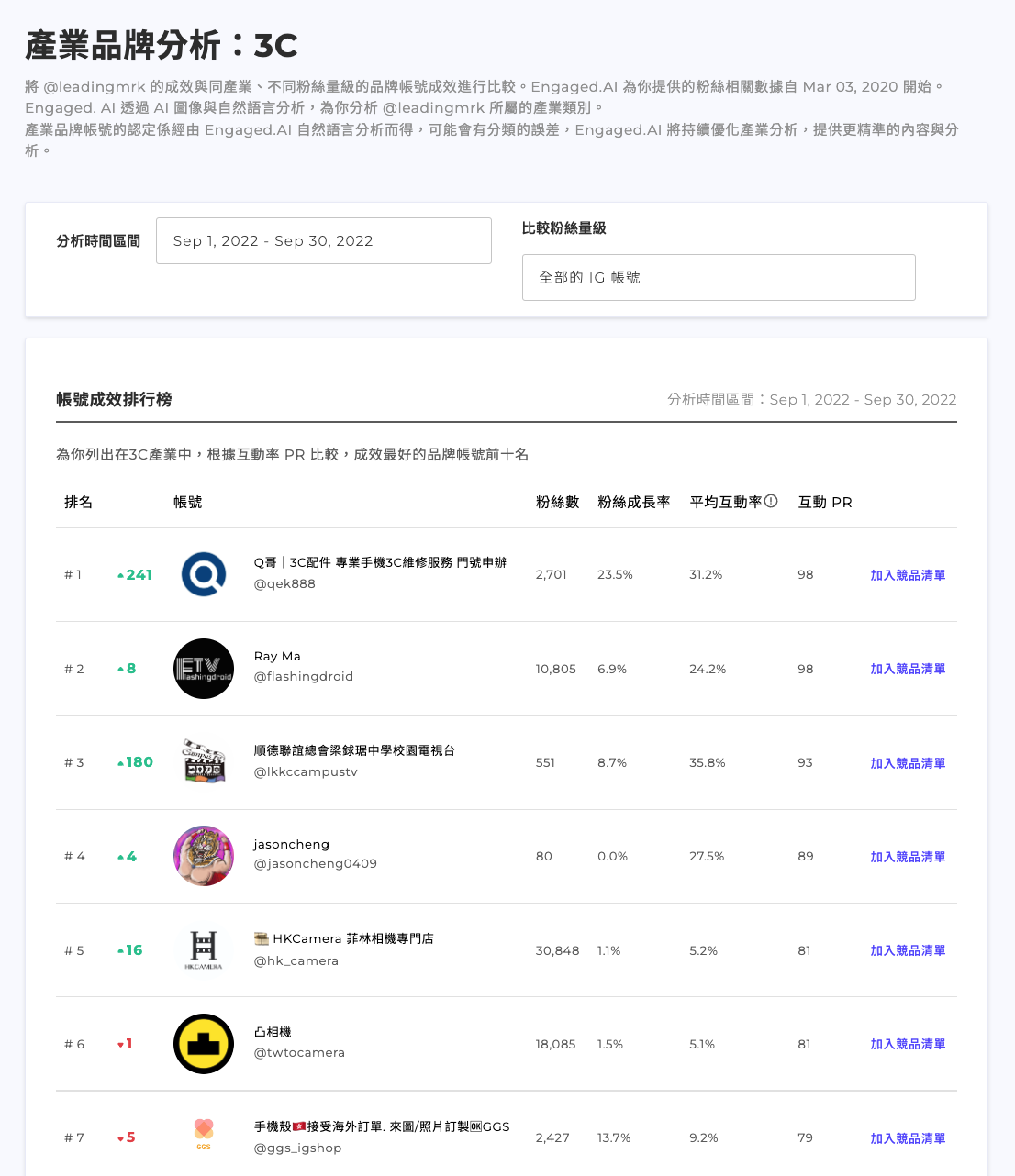1015x1176 pixels.
Task: Add @hk_camera to the competitor list
Action: point(908,950)
